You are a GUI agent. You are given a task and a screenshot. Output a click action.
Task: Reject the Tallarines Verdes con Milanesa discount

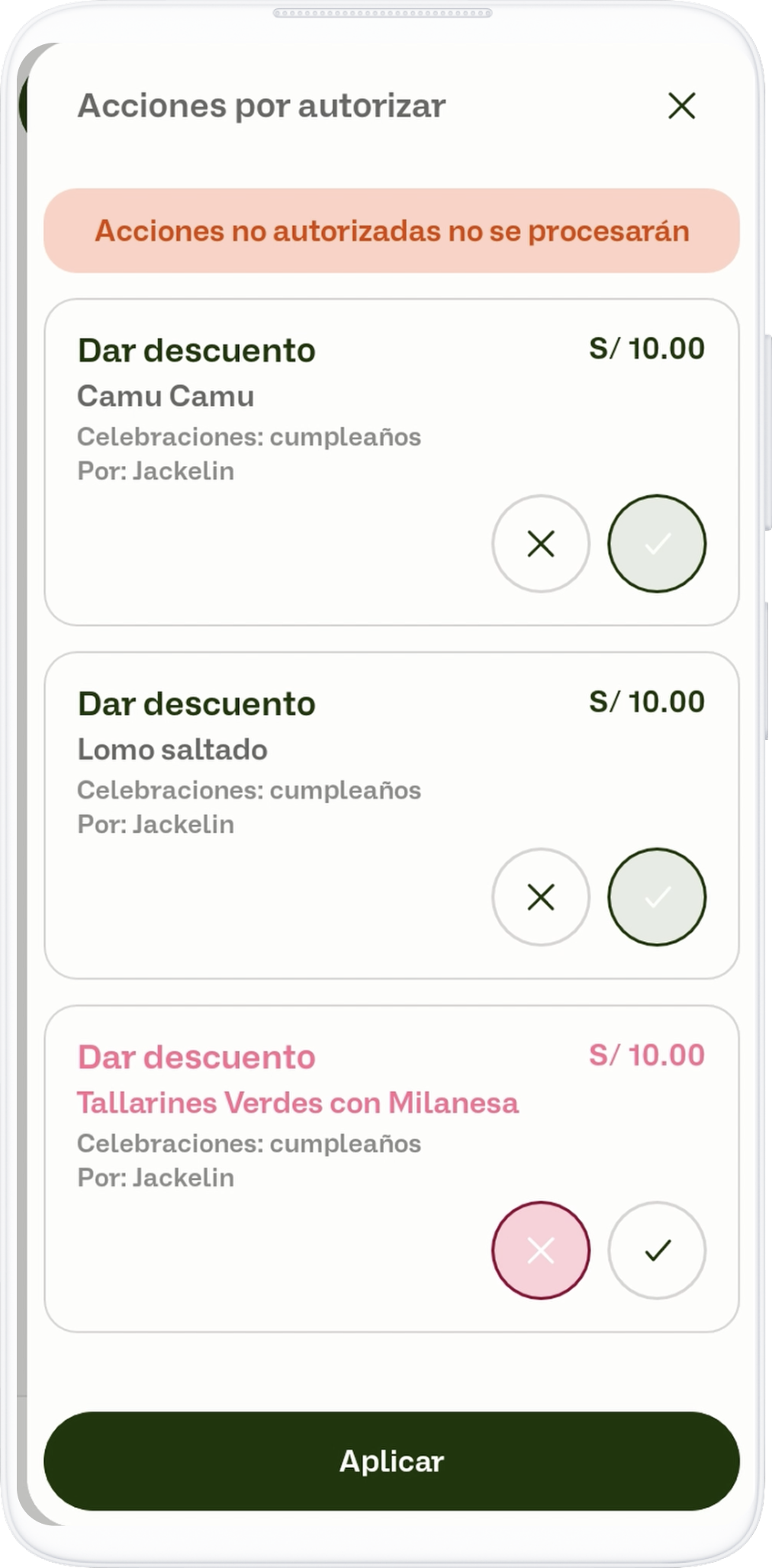541,1250
